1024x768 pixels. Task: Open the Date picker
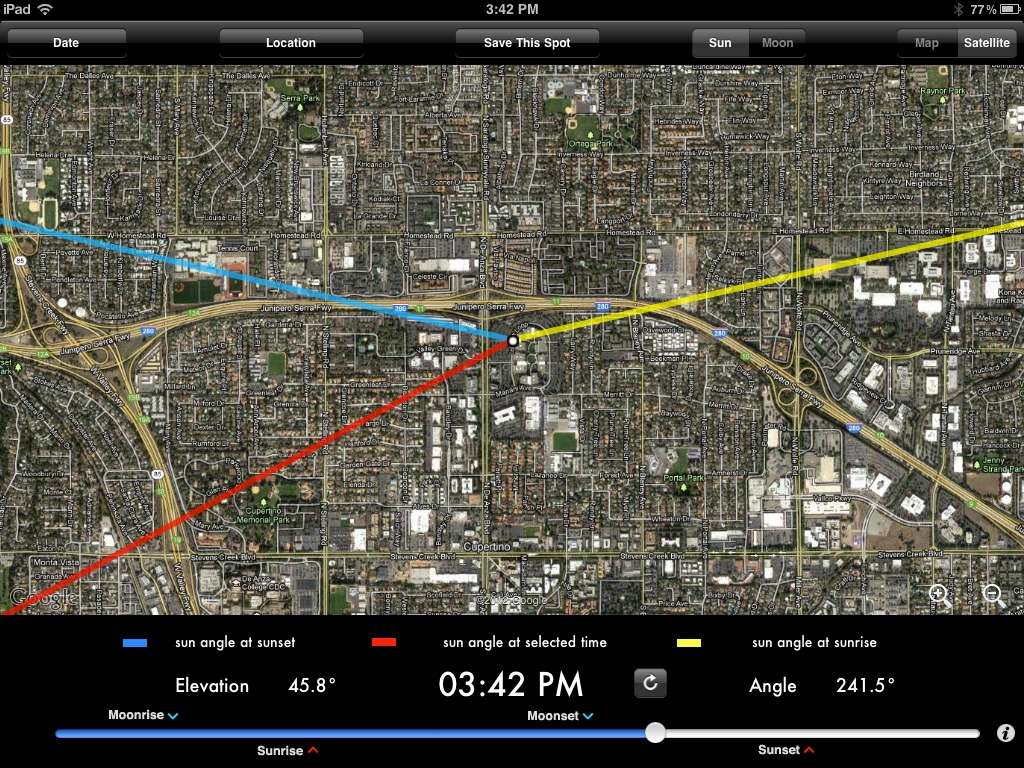tap(66, 43)
